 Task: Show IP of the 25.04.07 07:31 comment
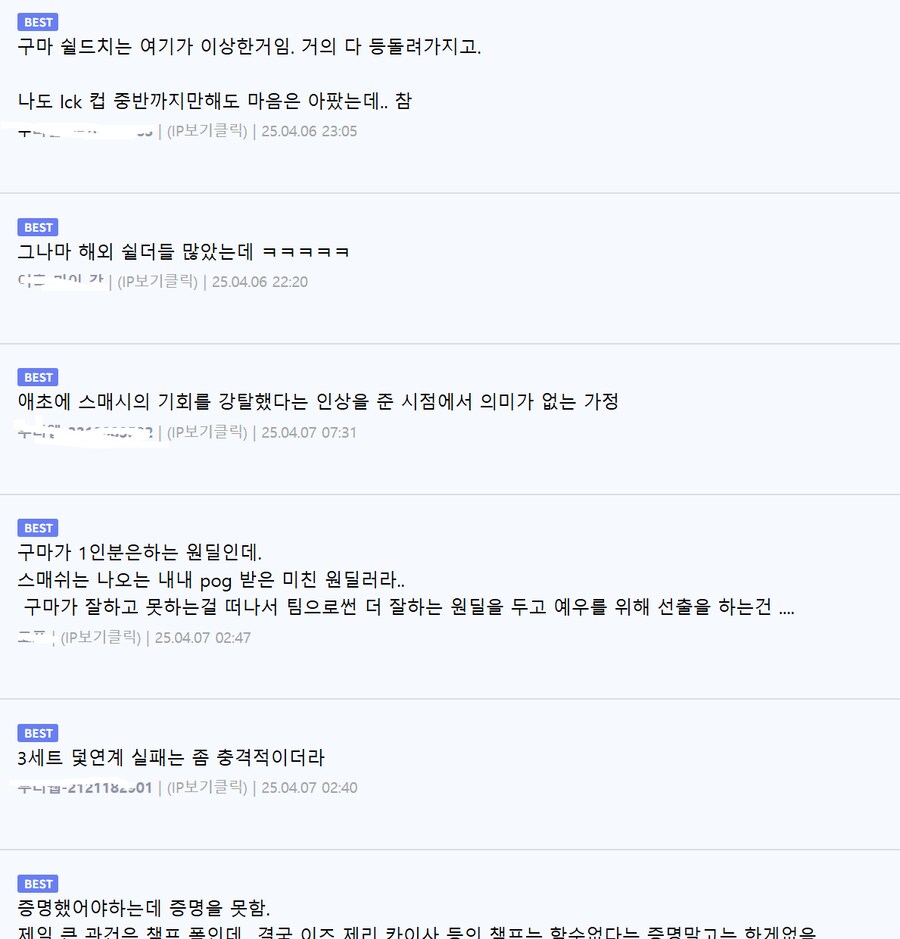pos(207,433)
